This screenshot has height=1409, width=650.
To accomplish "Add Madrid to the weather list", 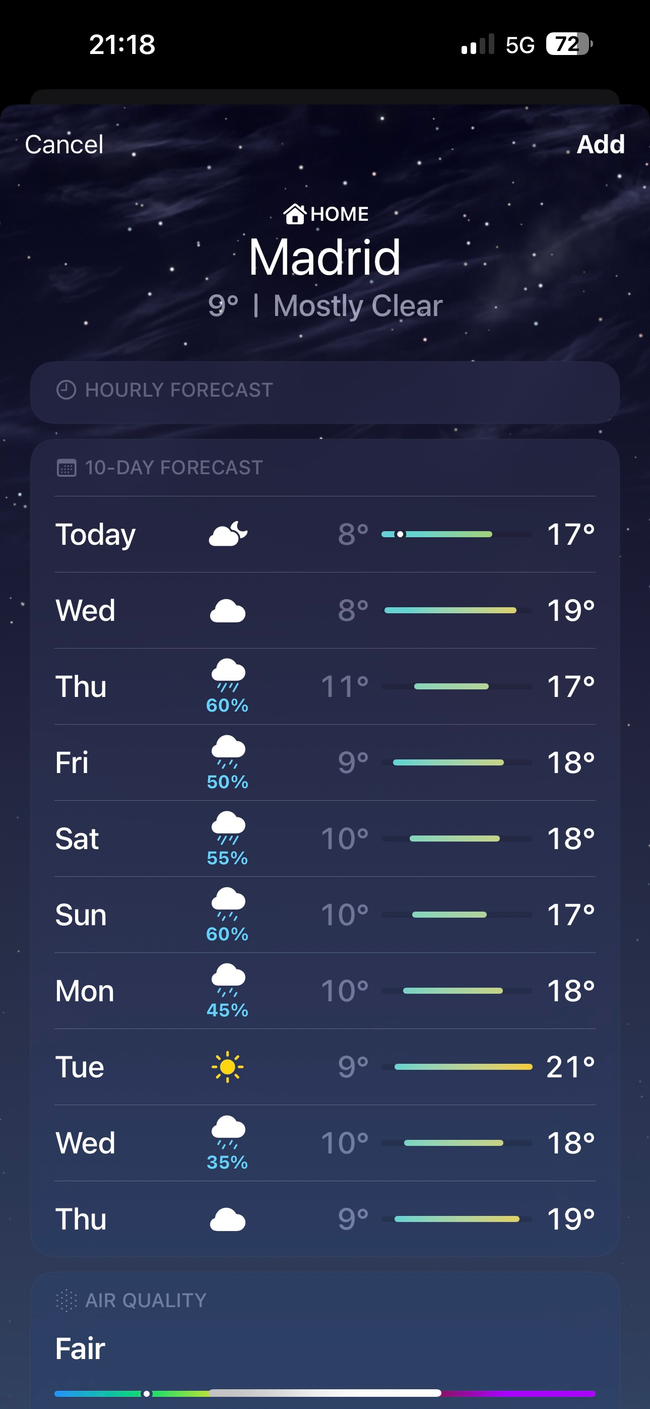I will pos(600,144).
